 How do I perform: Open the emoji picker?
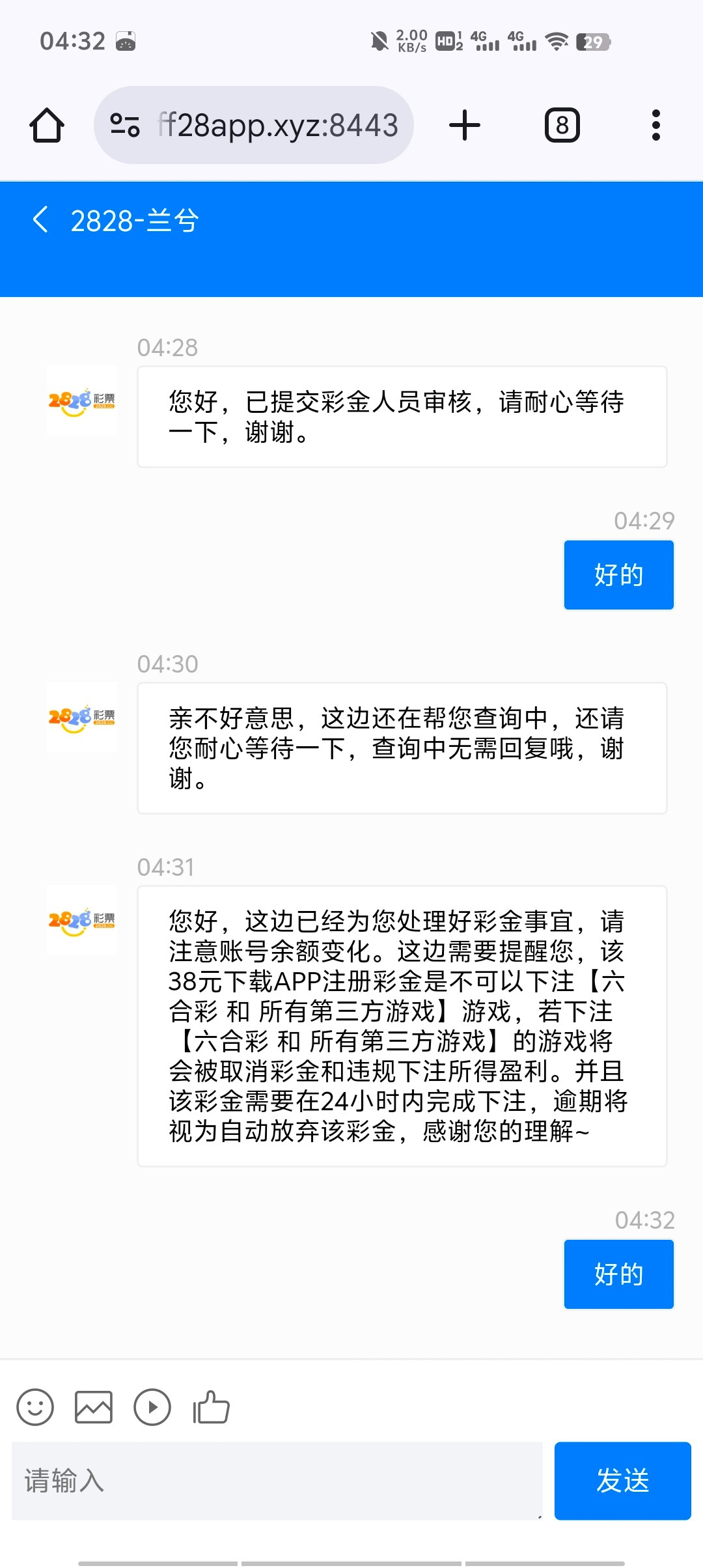coord(35,1407)
